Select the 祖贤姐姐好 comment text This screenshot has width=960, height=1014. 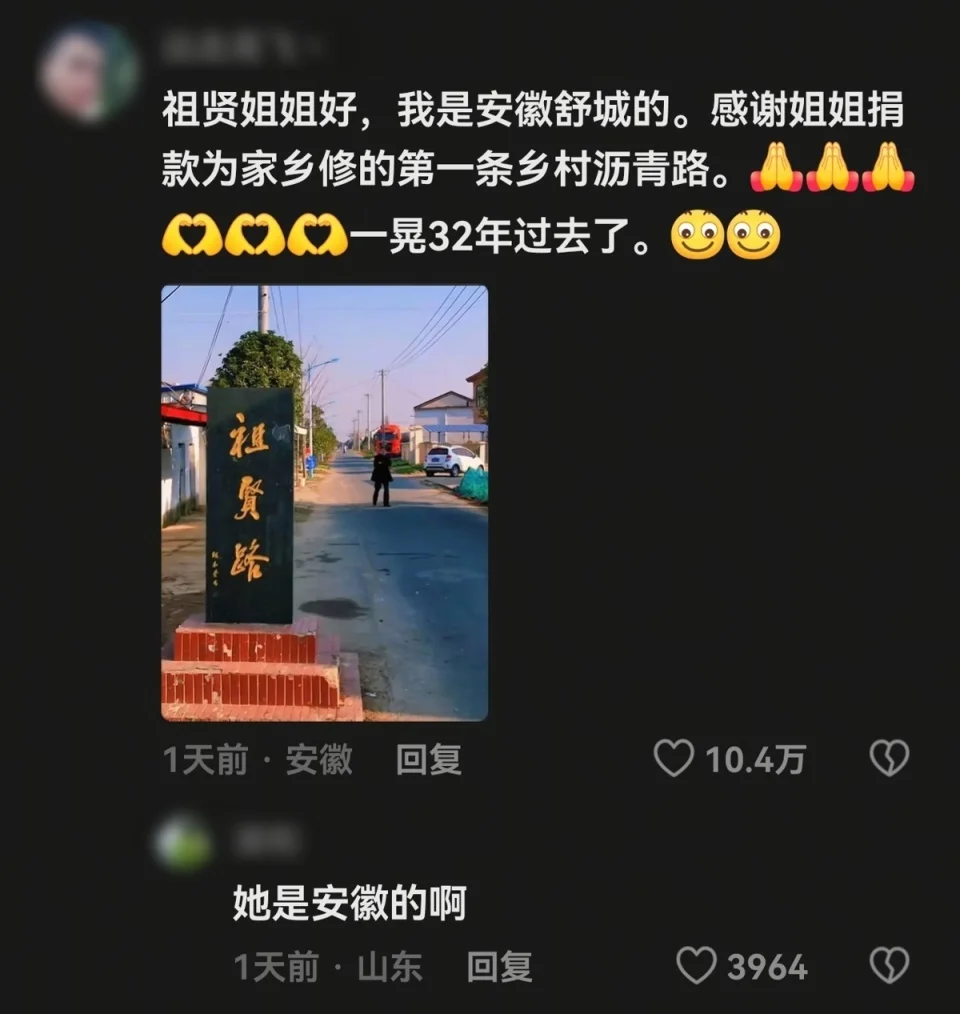coord(450,115)
